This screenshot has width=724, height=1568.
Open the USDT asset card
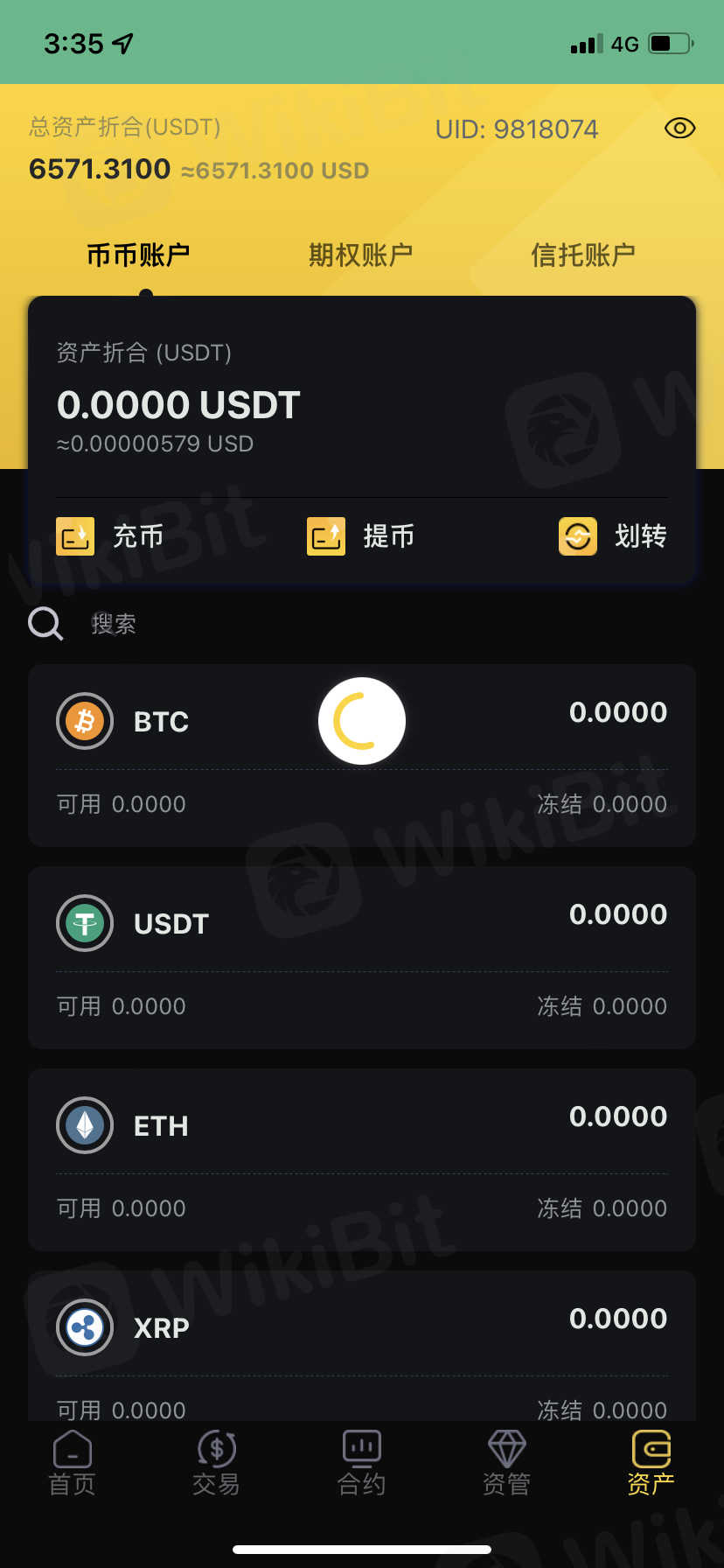(361, 957)
